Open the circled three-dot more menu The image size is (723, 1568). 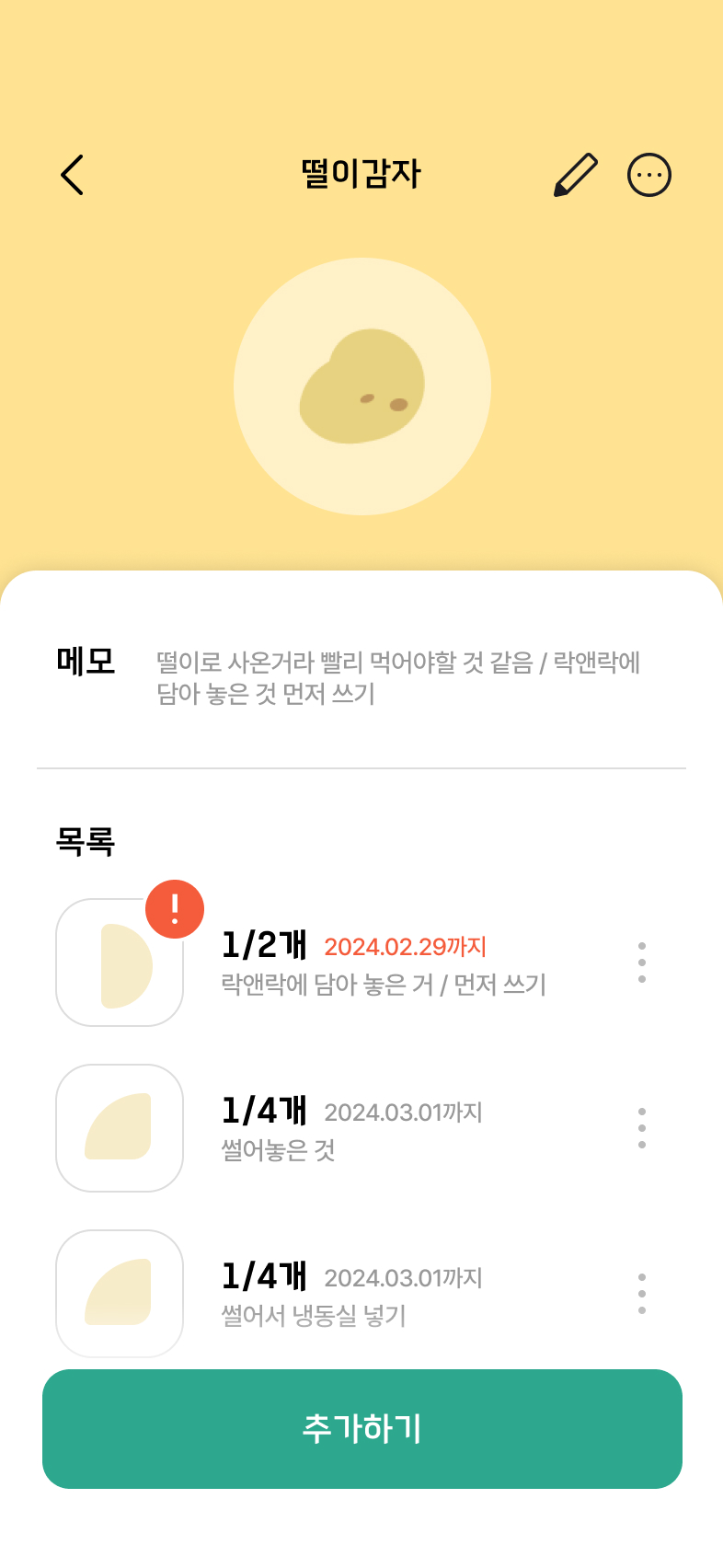coord(649,175)
